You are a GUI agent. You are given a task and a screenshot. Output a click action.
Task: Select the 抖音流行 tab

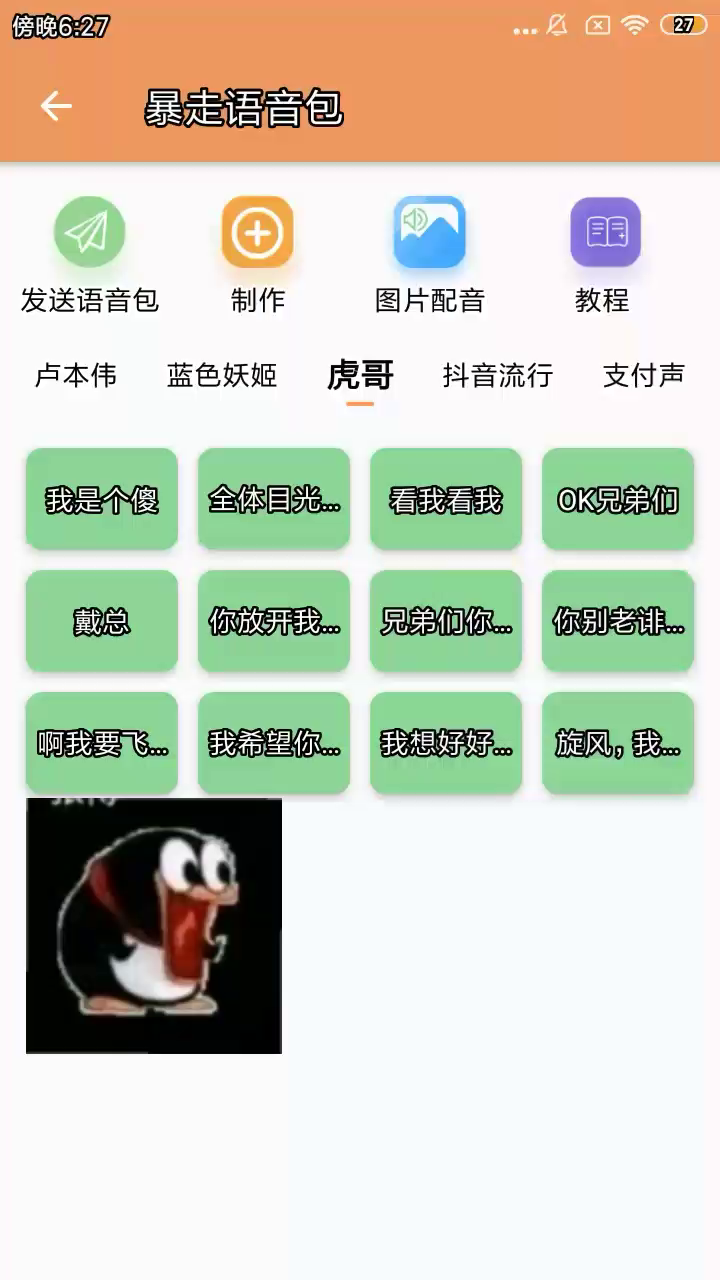tap(497, 375)
